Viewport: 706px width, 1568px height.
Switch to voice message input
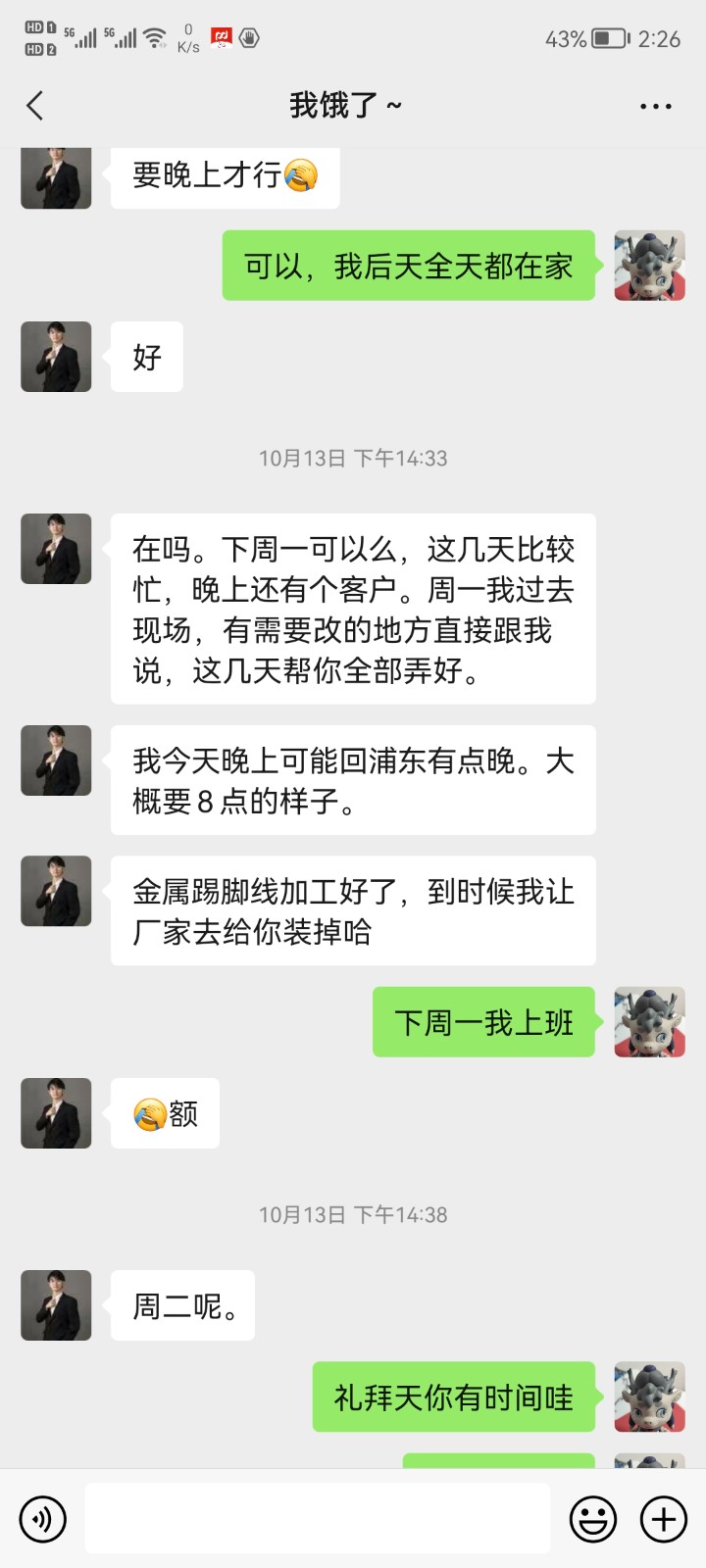[43, 1519]
